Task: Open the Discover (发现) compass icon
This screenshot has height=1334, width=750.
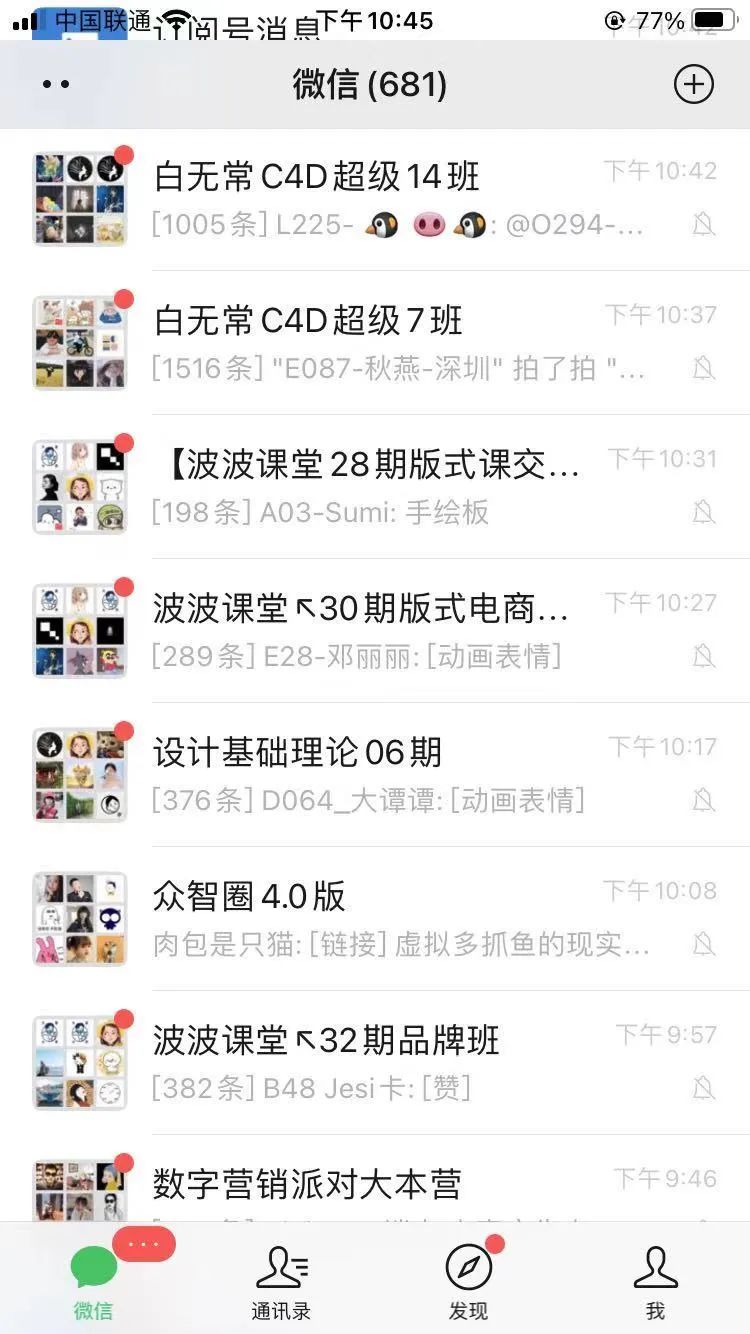Action: [468, 1270]
